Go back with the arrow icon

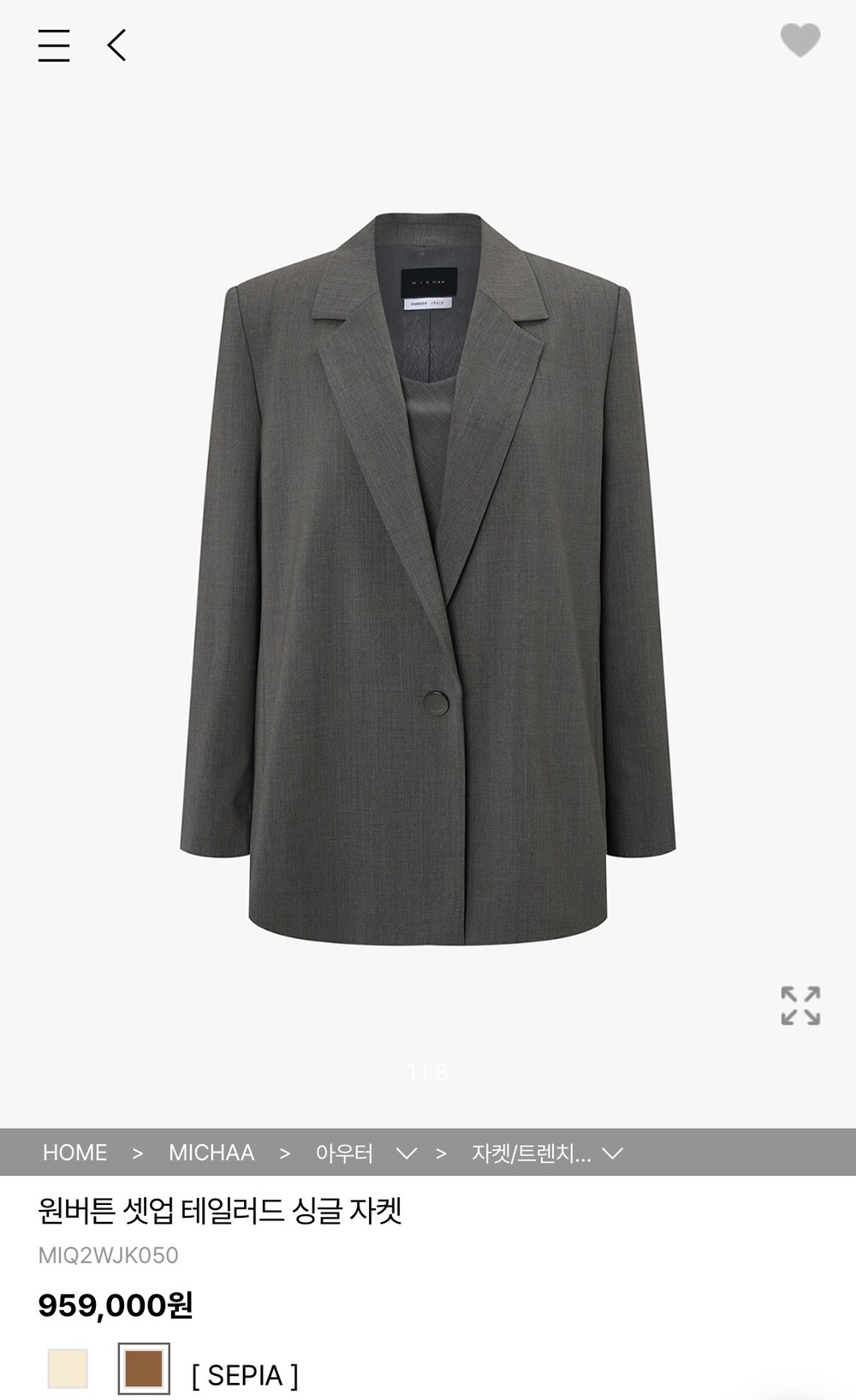point(117,45)
